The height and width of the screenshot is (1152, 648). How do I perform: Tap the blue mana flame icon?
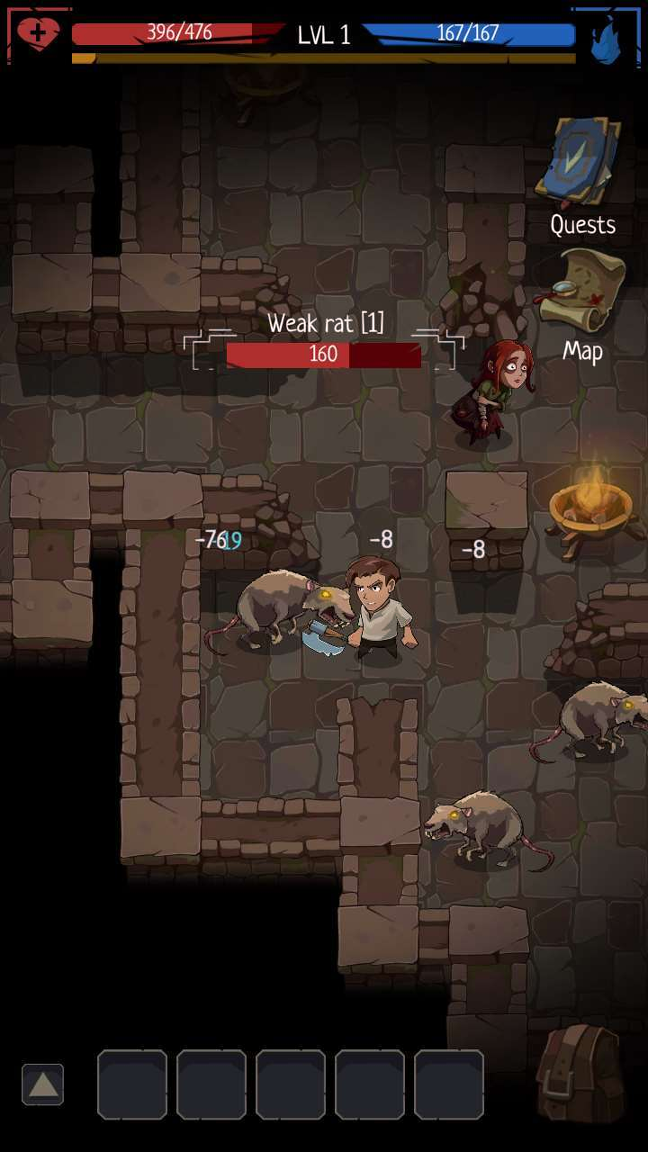pos(606,40)
